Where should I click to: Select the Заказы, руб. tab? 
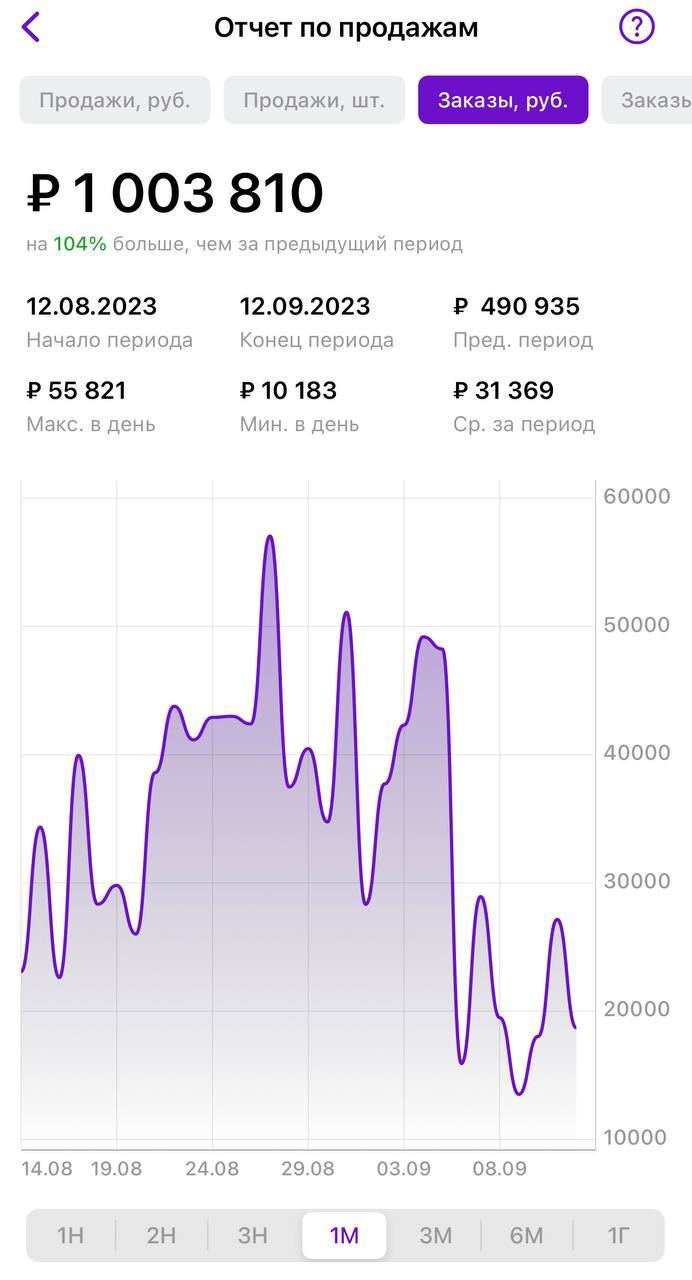coord(503,100)
